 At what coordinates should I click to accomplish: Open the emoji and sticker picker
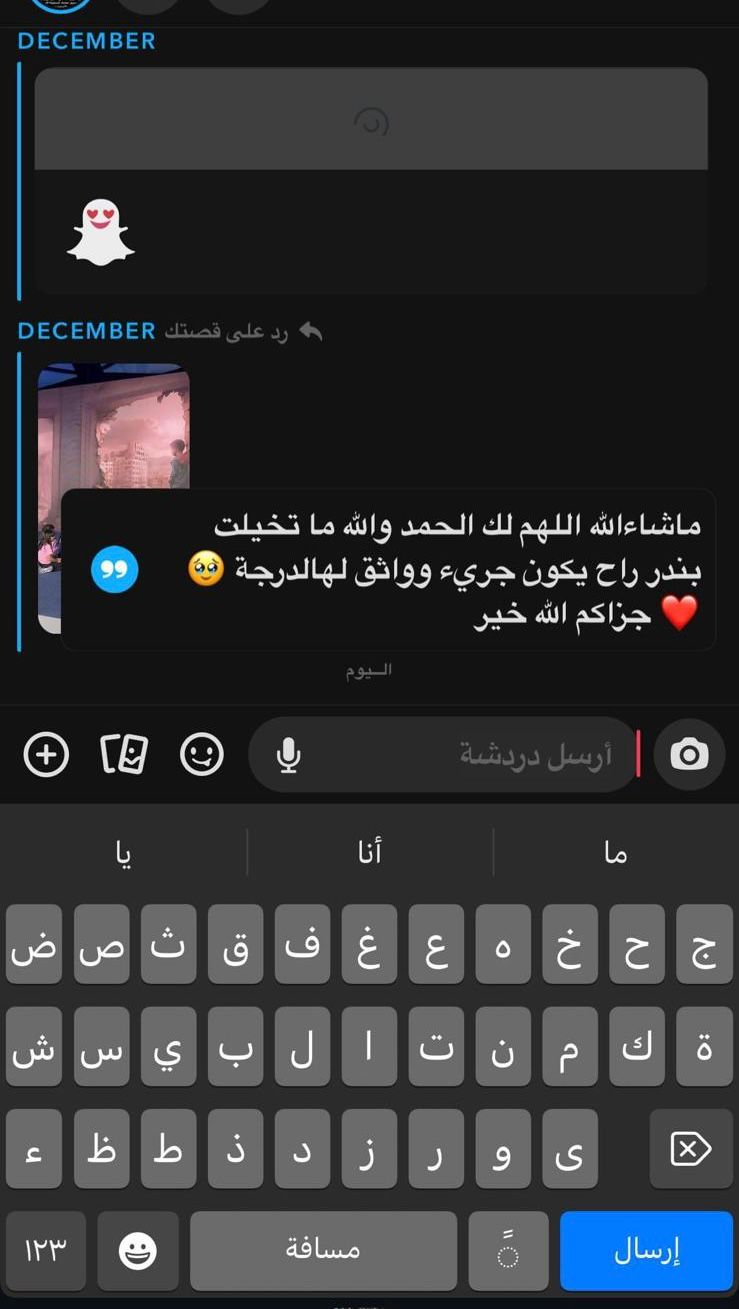pos(202,754)
